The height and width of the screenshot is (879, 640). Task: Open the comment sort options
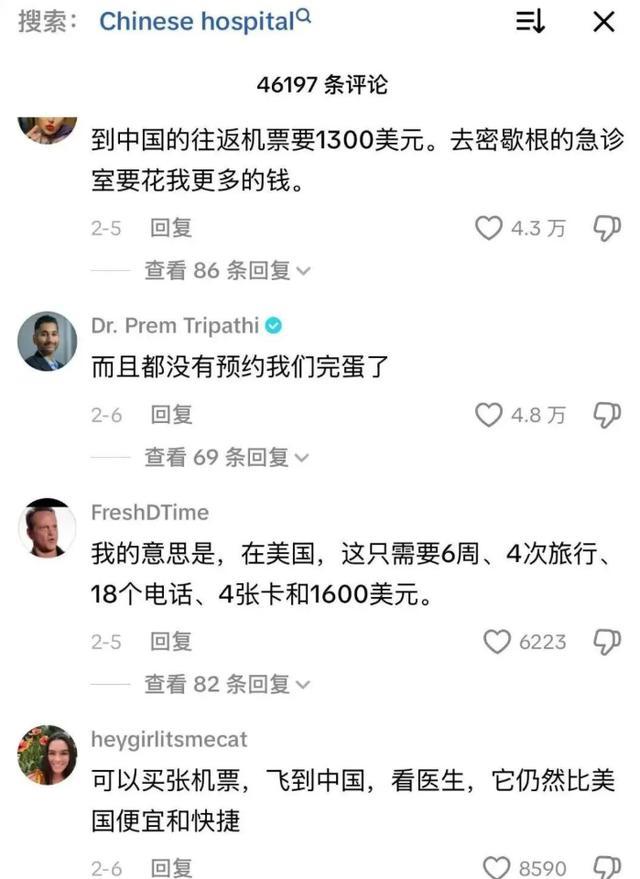[530, 22]
